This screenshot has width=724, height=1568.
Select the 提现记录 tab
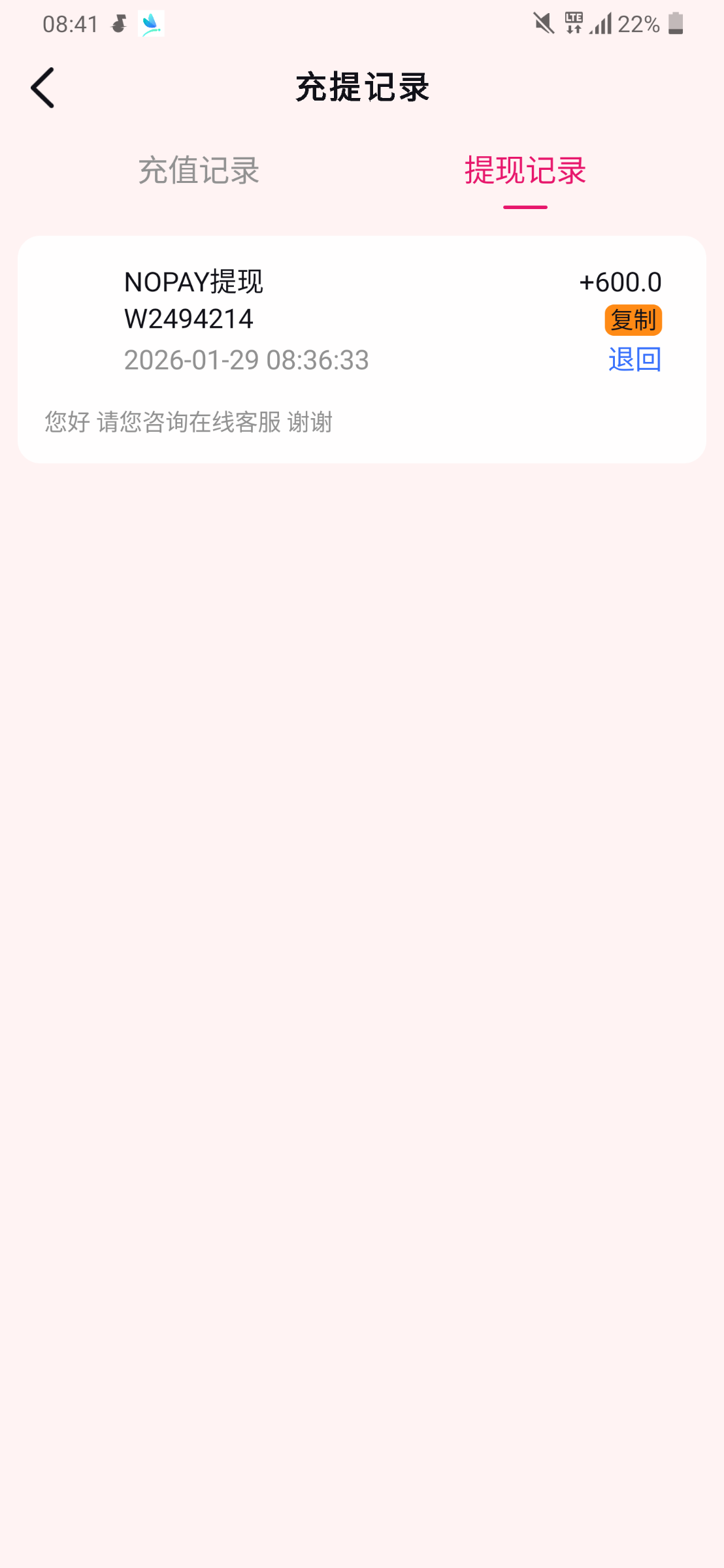(525, 172)
